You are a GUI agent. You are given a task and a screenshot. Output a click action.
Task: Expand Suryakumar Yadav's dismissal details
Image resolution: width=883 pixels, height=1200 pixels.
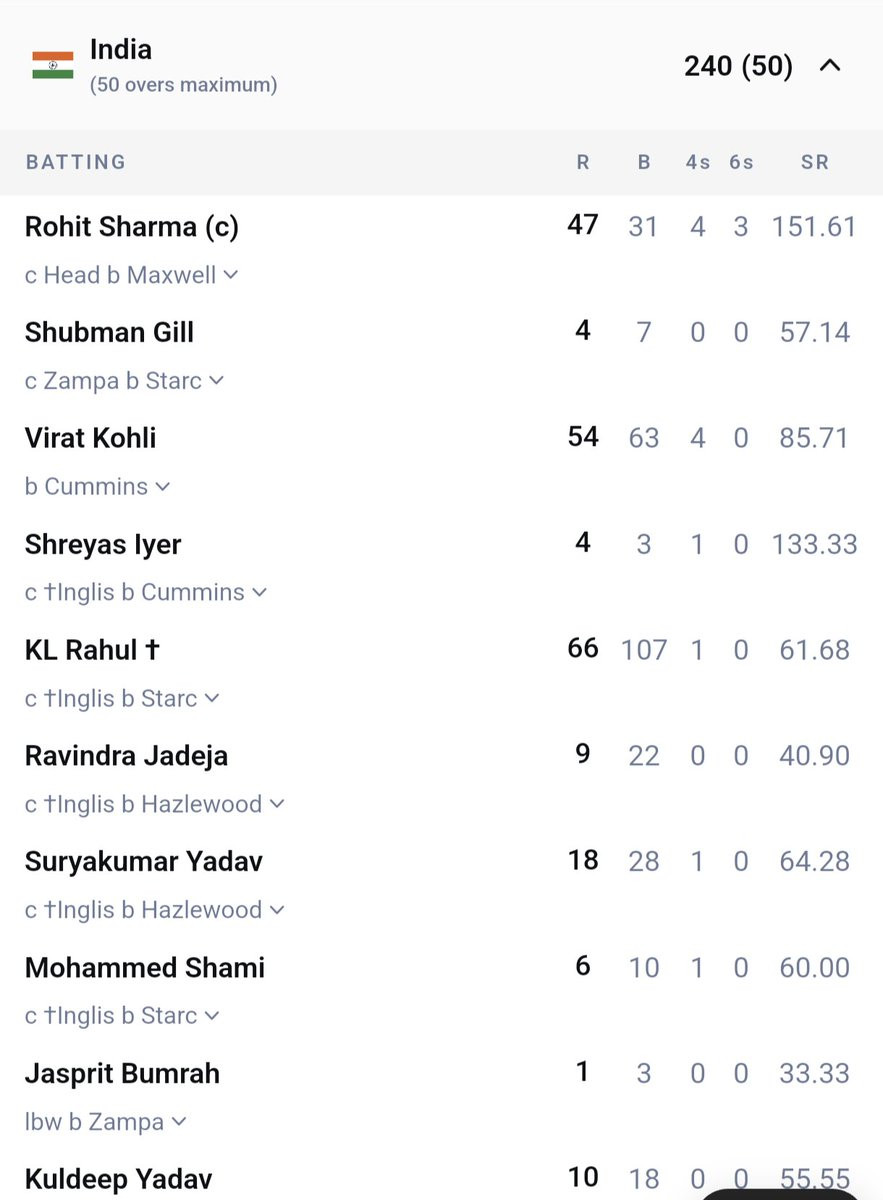155,910
